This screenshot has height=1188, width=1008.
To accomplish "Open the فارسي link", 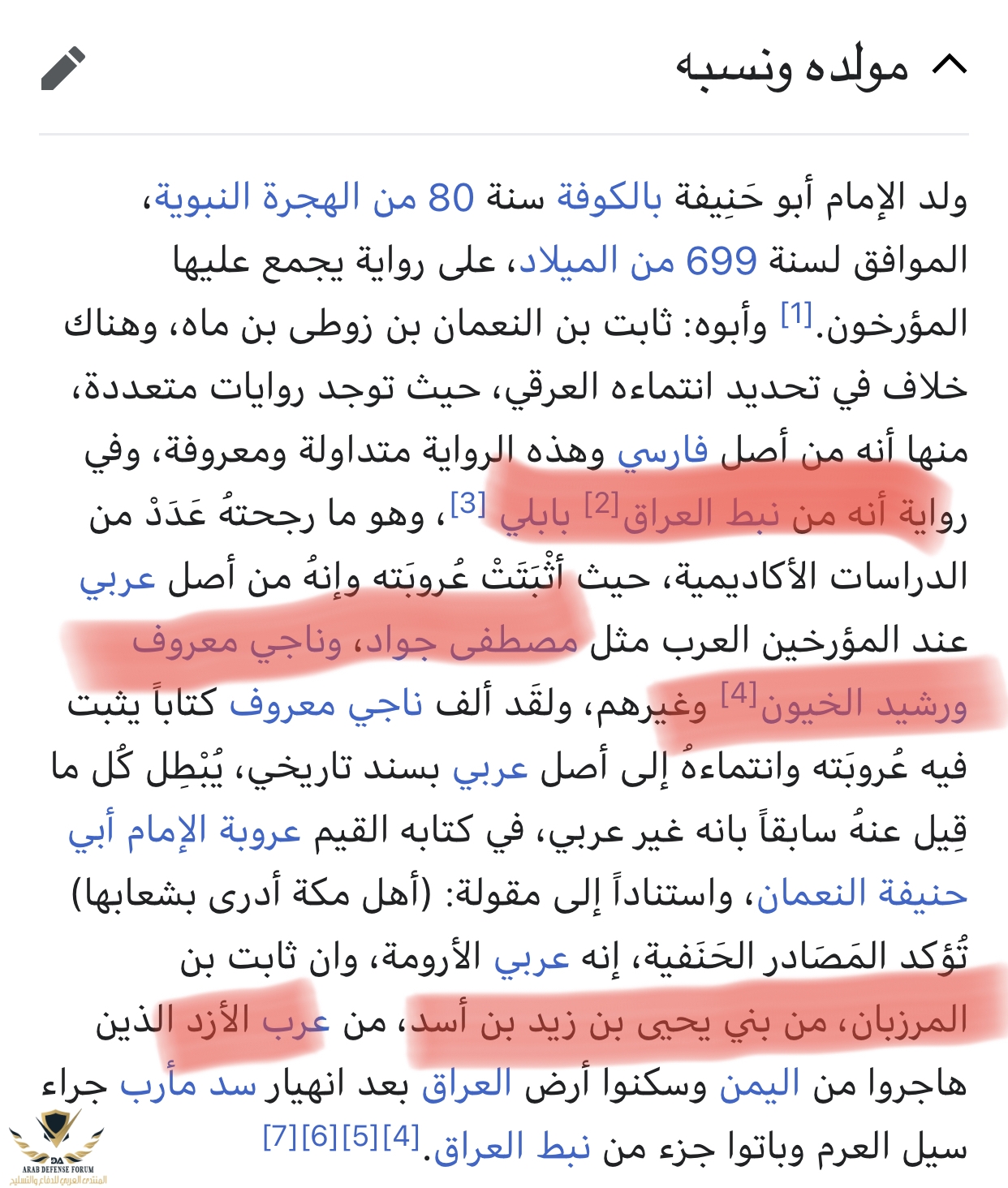I will [x=662, y=451].
